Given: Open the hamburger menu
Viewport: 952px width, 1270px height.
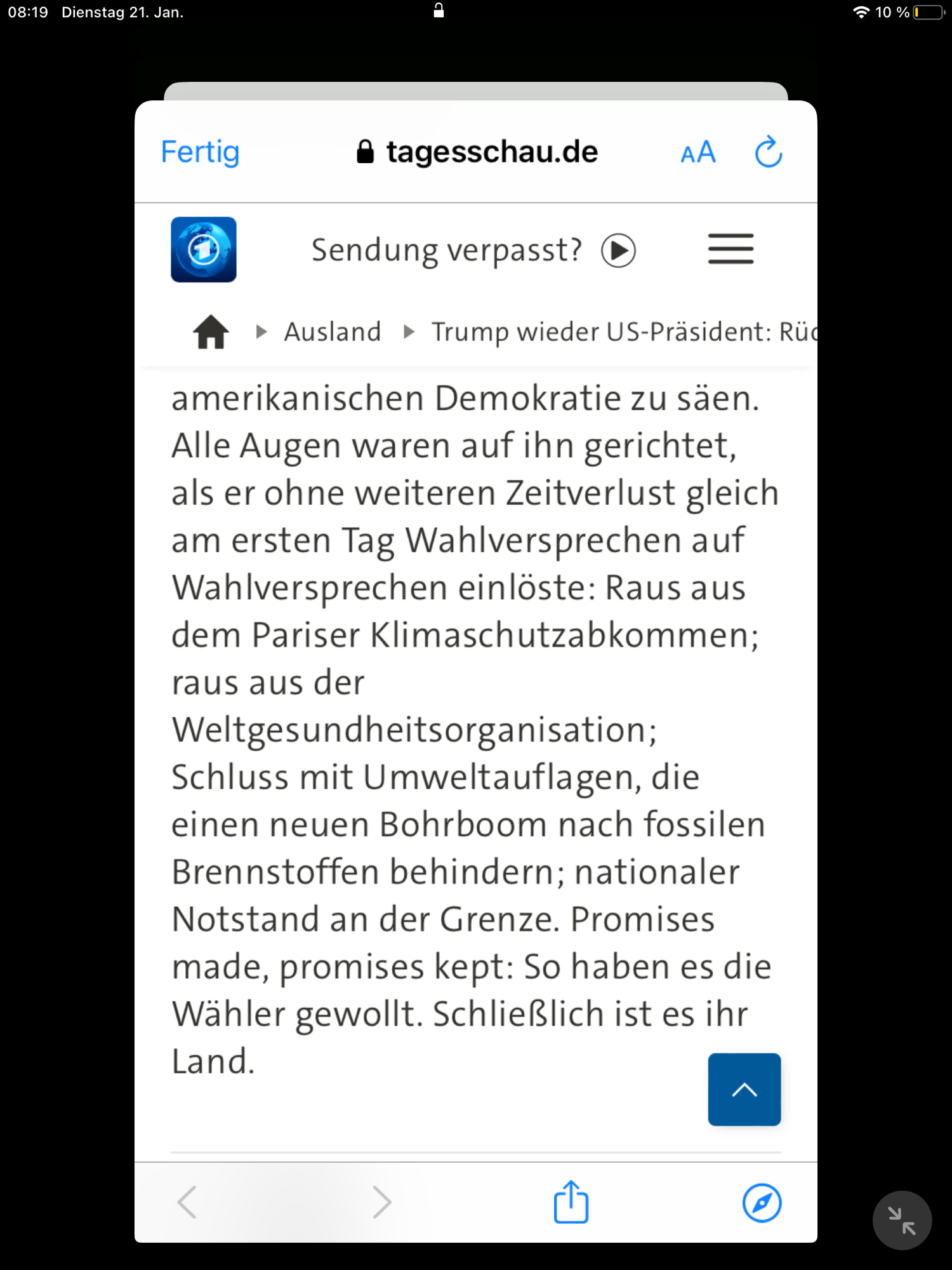Looking at the screenshot, I should pyautogui.click(x=731, y=249).
